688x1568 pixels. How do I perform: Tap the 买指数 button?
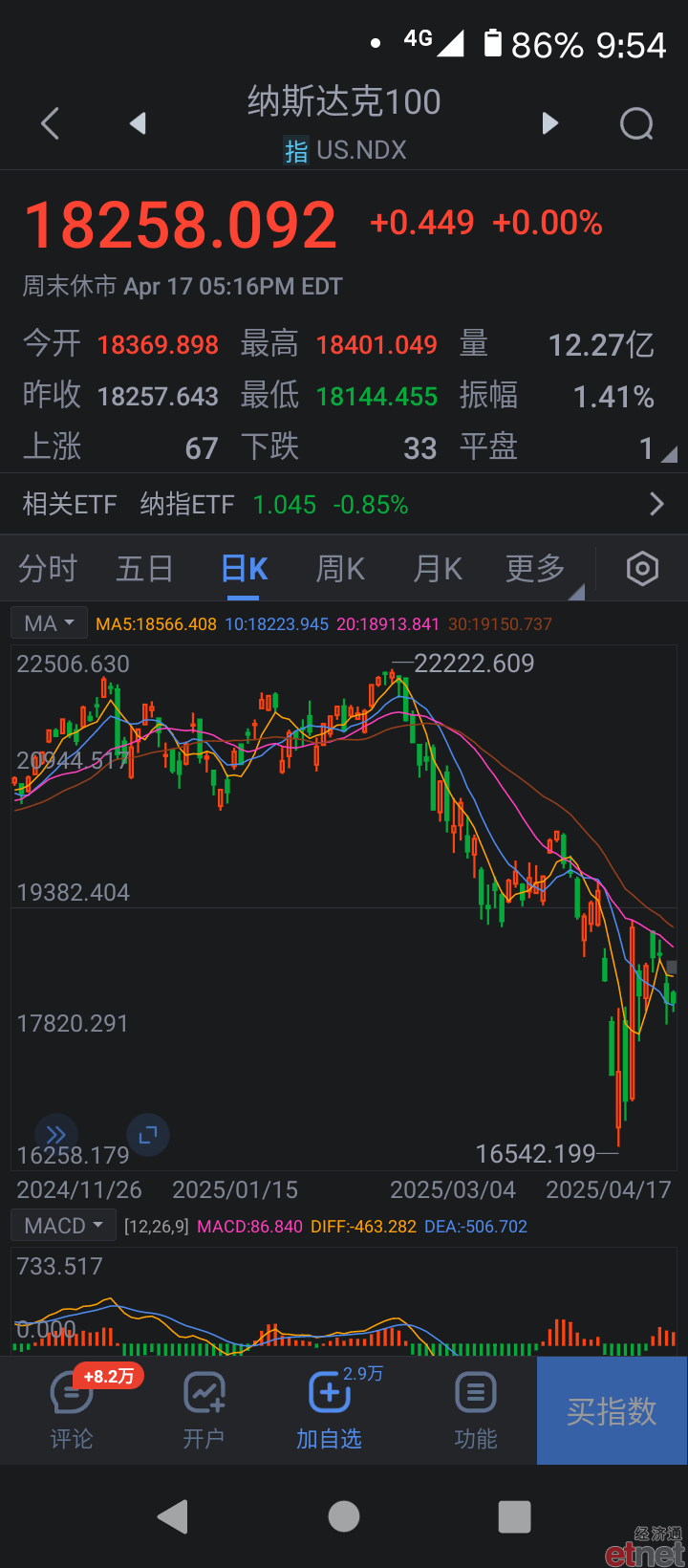(612, 1410)
